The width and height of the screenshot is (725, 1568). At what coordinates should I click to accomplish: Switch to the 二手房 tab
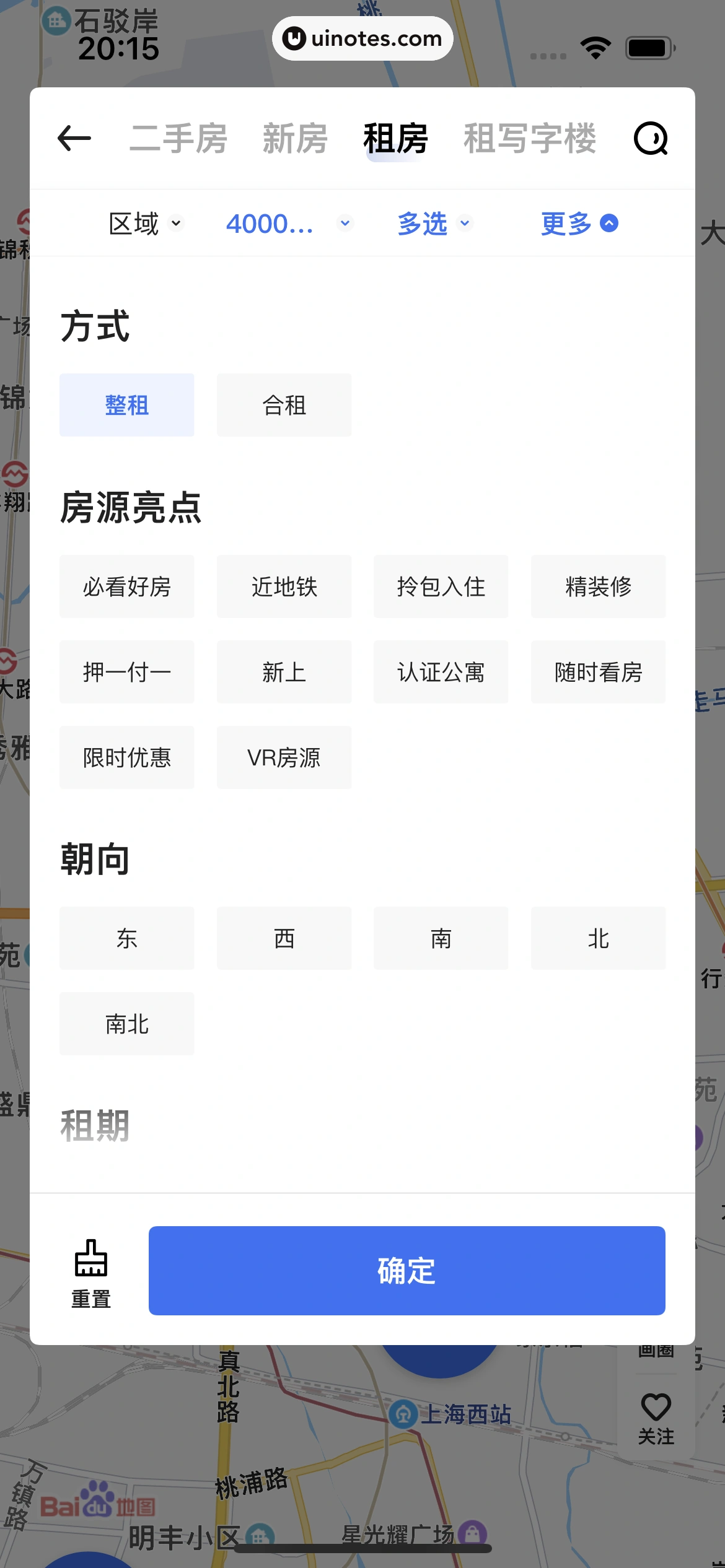tap(178, 138)
